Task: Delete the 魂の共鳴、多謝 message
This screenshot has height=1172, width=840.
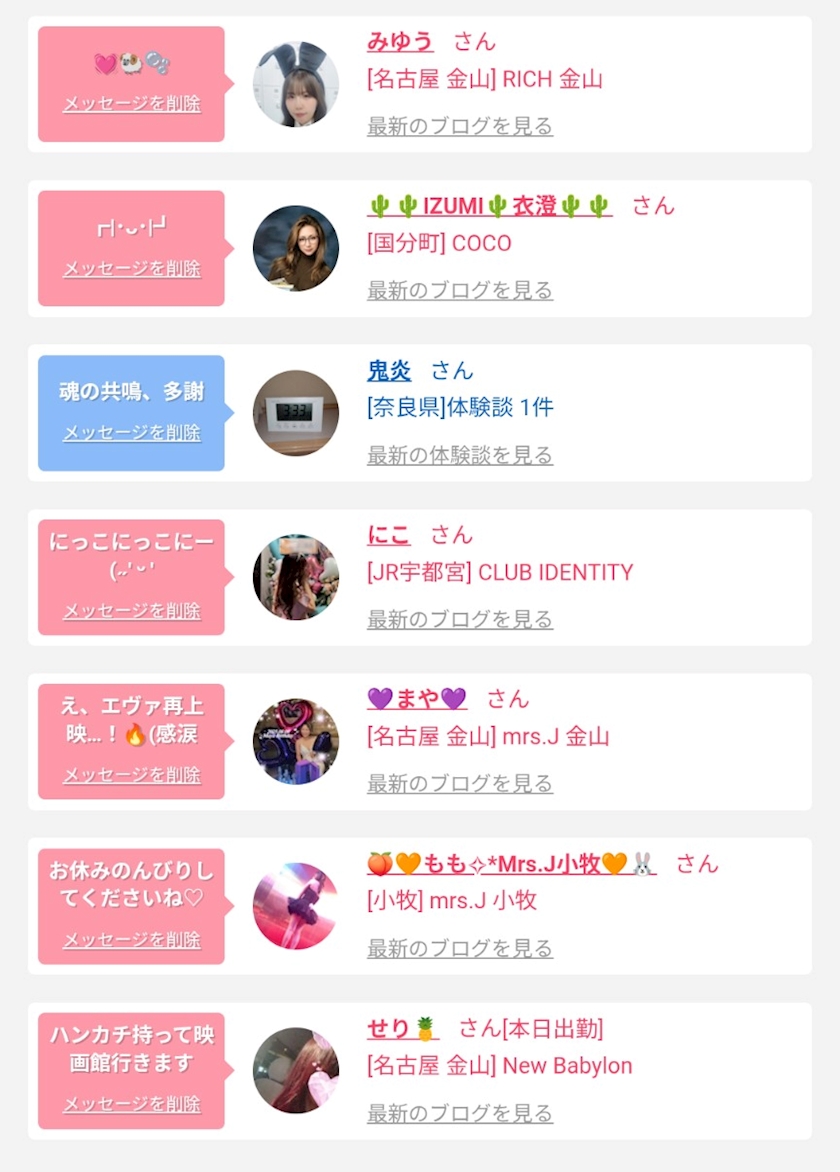Action: point(132,433)
